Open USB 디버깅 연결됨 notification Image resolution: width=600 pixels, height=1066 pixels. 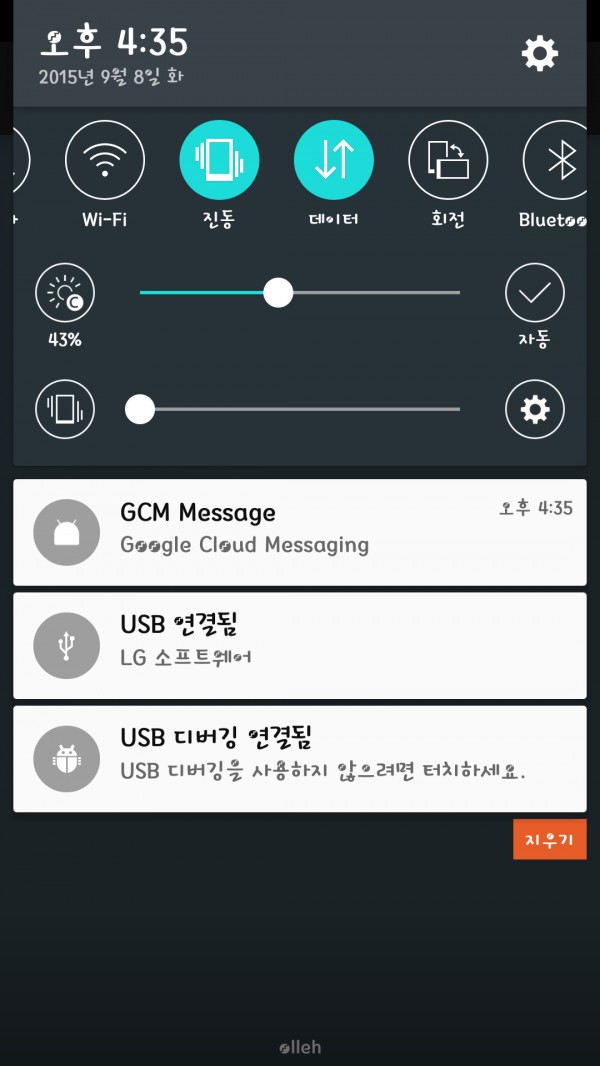[300, 758]
